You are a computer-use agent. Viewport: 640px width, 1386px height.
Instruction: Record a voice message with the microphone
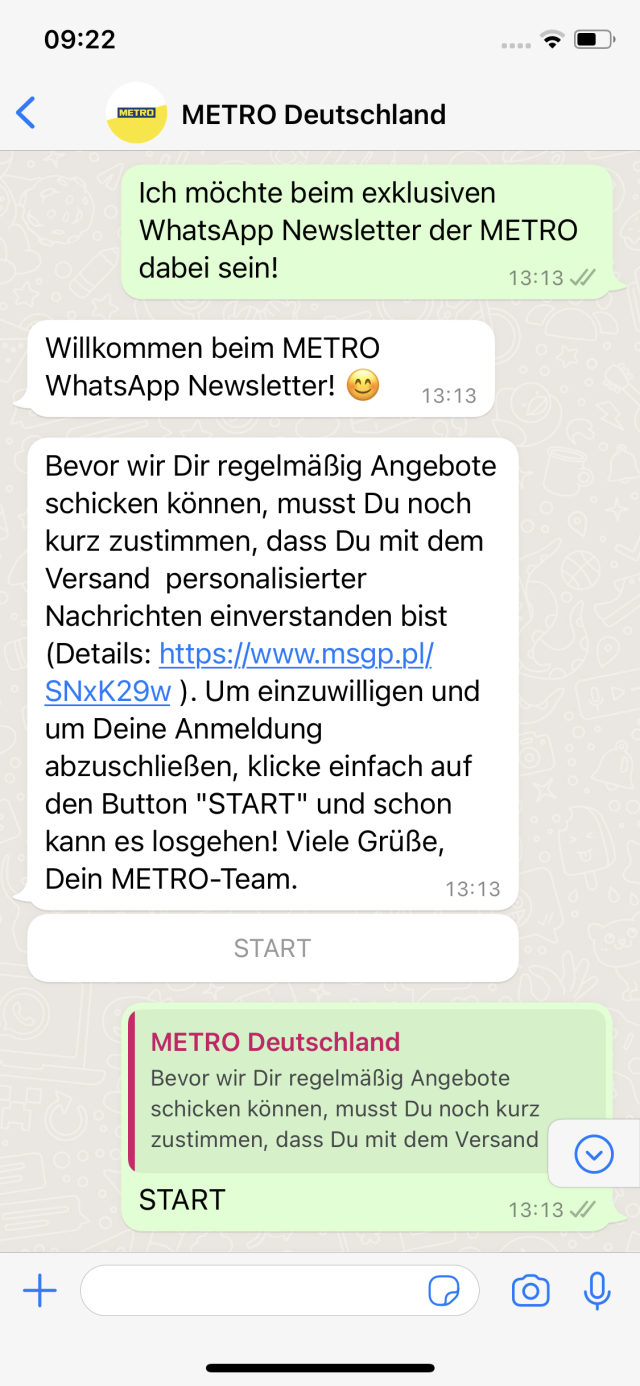[x=597, y=1291]
